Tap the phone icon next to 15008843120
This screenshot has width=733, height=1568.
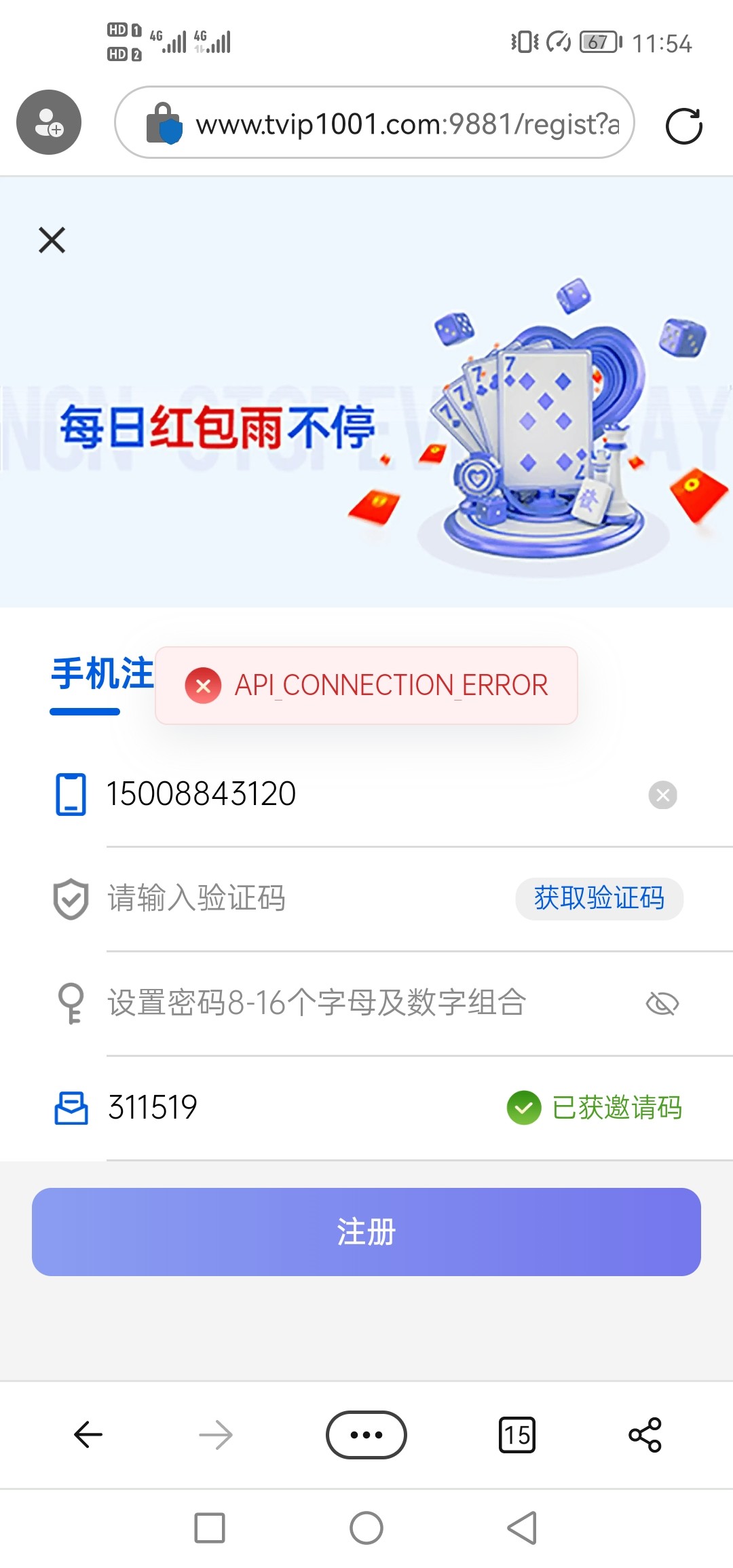pos(70,795)
